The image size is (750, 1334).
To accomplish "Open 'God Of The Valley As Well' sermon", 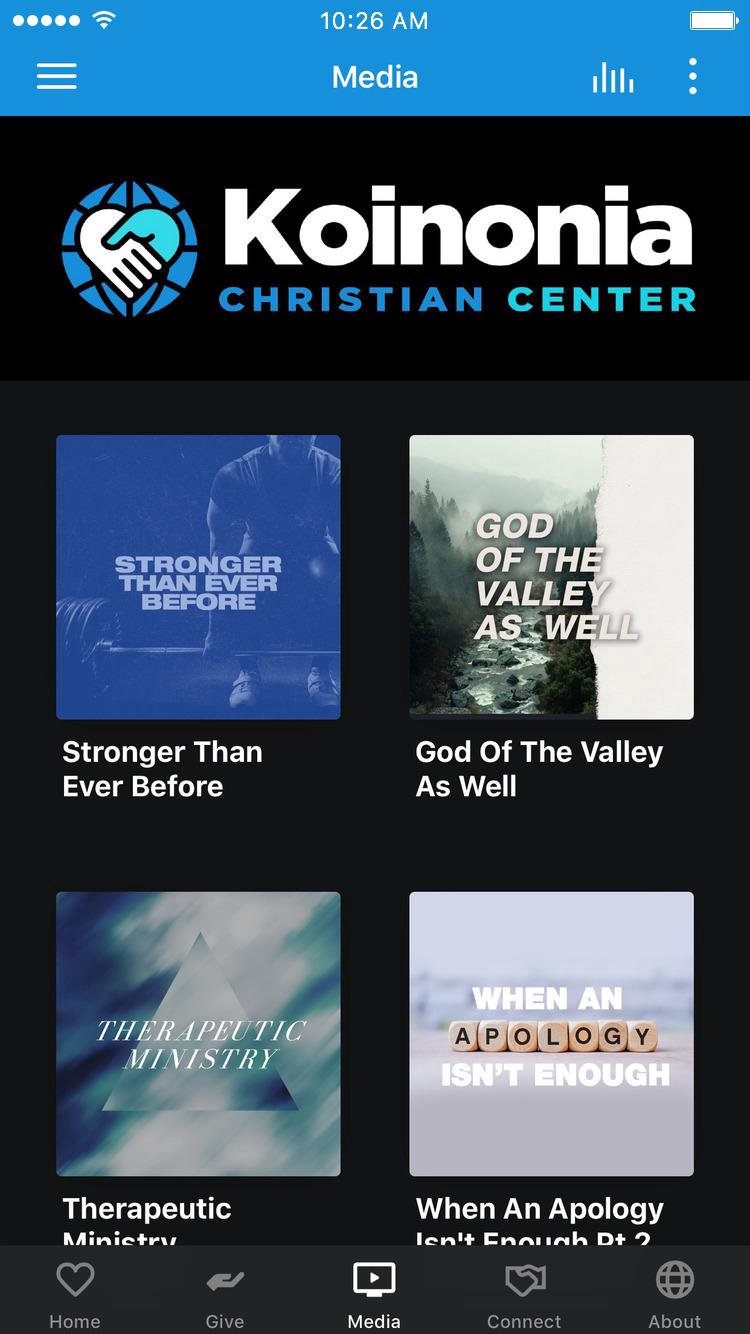I will click(x=551, y=576).
